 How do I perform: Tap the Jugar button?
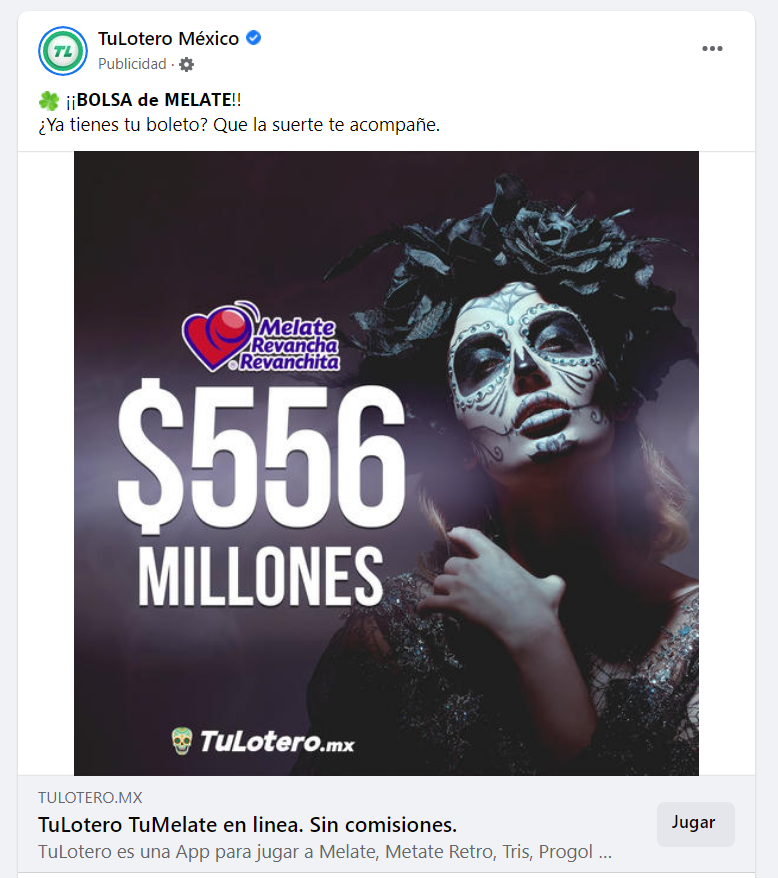(x=695, y=823)
